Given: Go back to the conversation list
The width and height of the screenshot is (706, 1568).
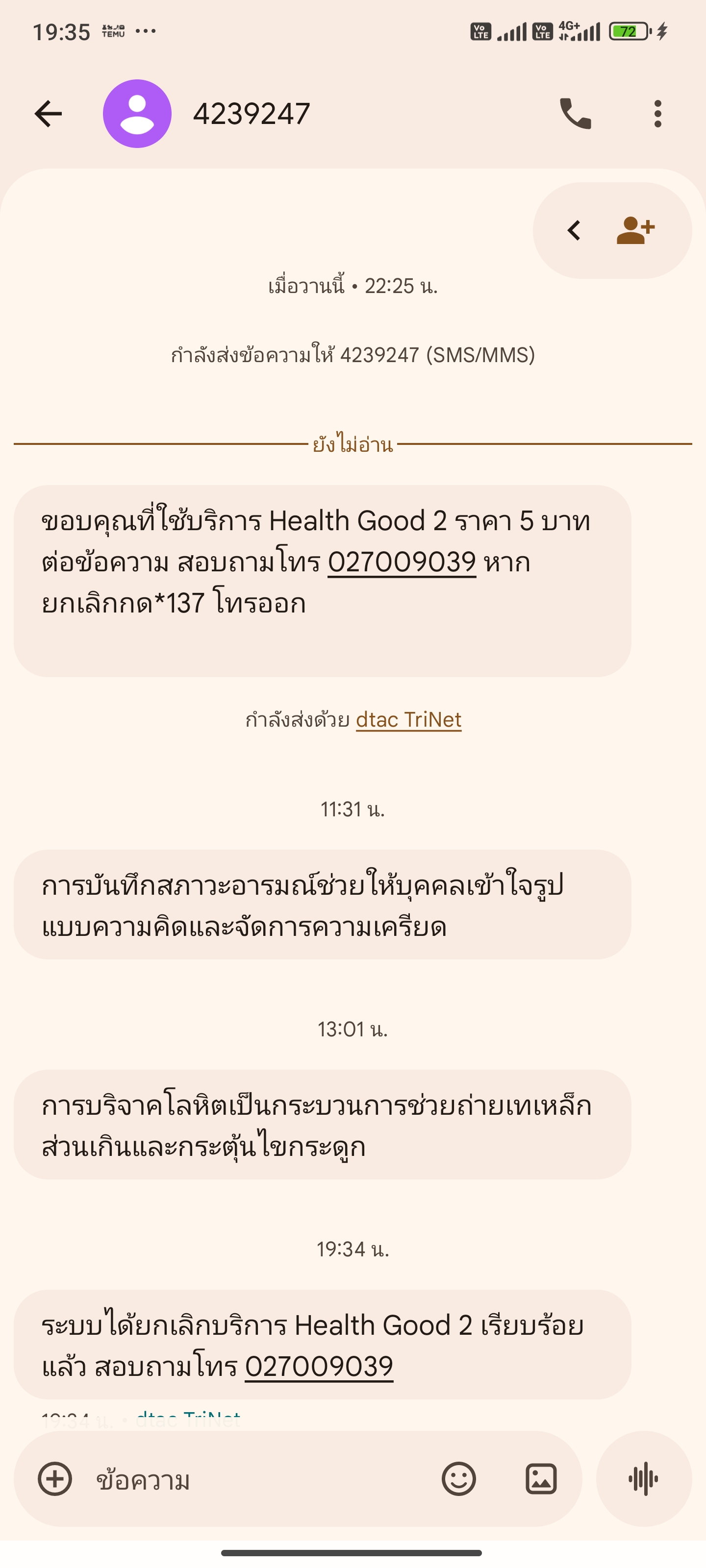Looking at the screenshot, I should (49, 114).
